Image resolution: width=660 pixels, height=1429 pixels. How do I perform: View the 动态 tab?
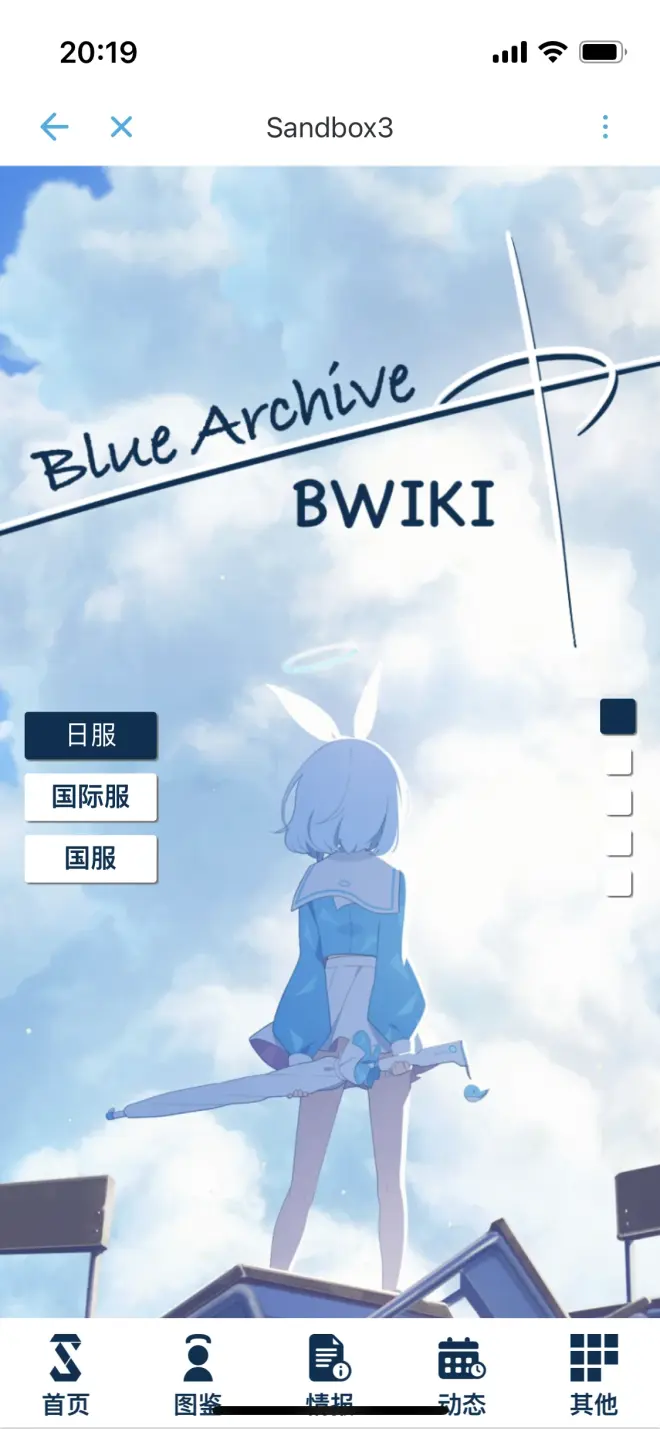pyautogui.click(x=461, y=1373)
